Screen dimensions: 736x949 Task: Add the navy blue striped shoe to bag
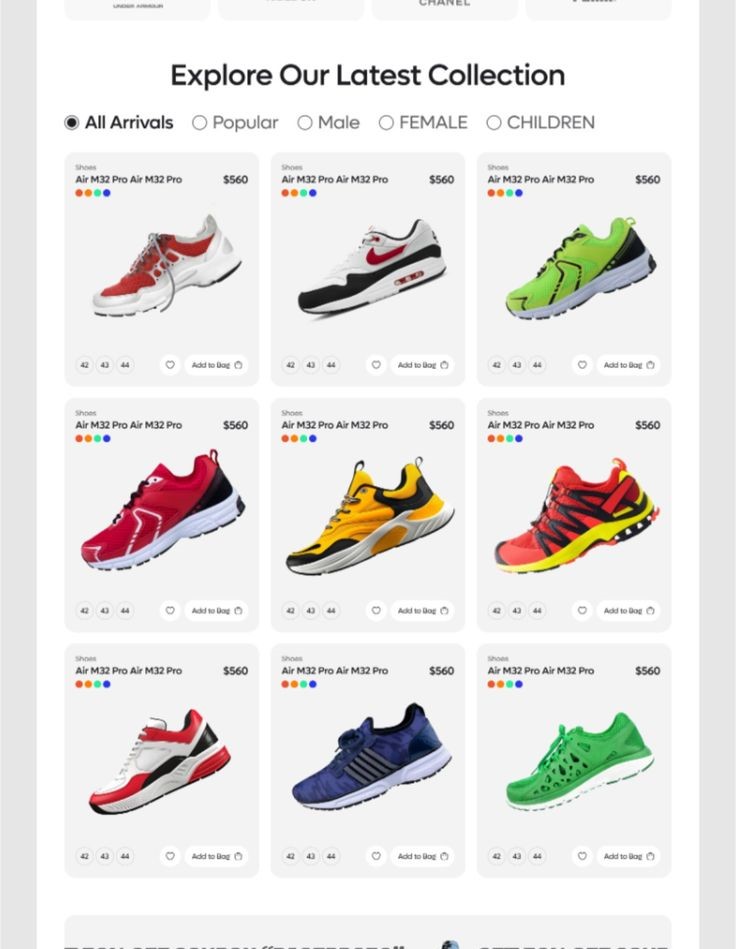pos(421,856)
